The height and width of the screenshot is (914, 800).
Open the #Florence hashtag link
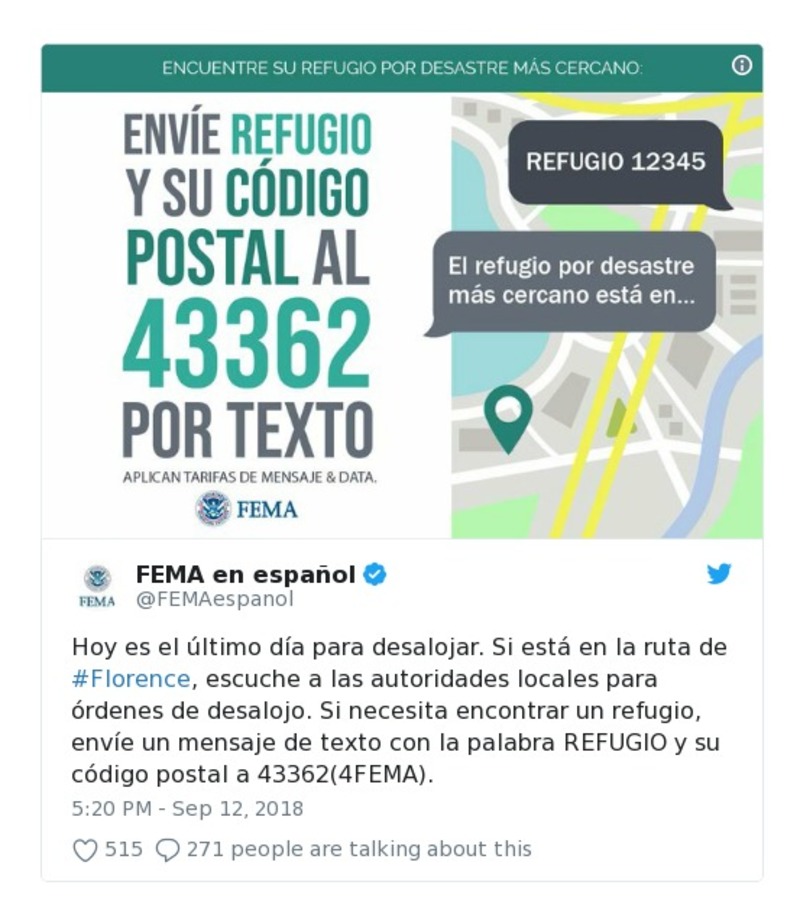tap(131, 679)
